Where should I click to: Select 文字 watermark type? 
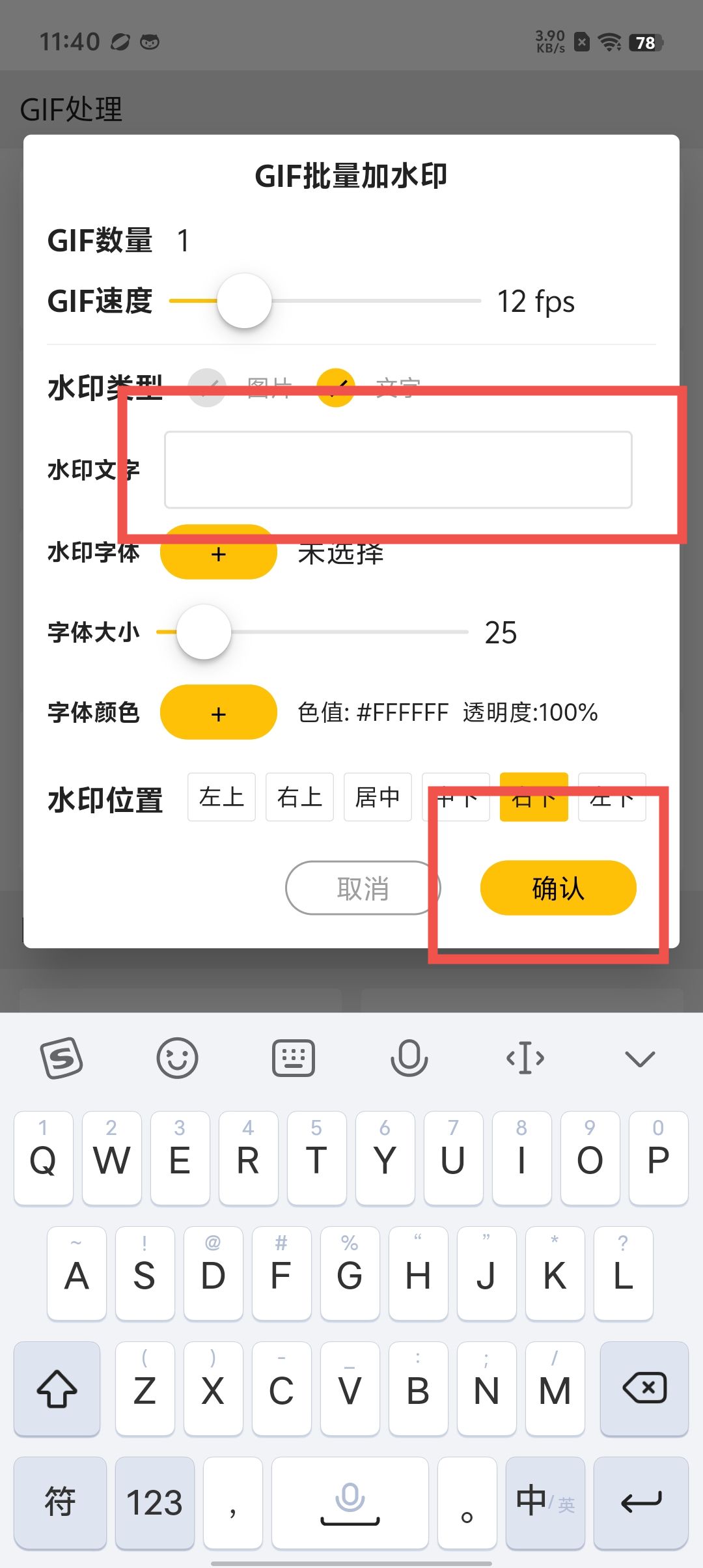click(336, 388)
